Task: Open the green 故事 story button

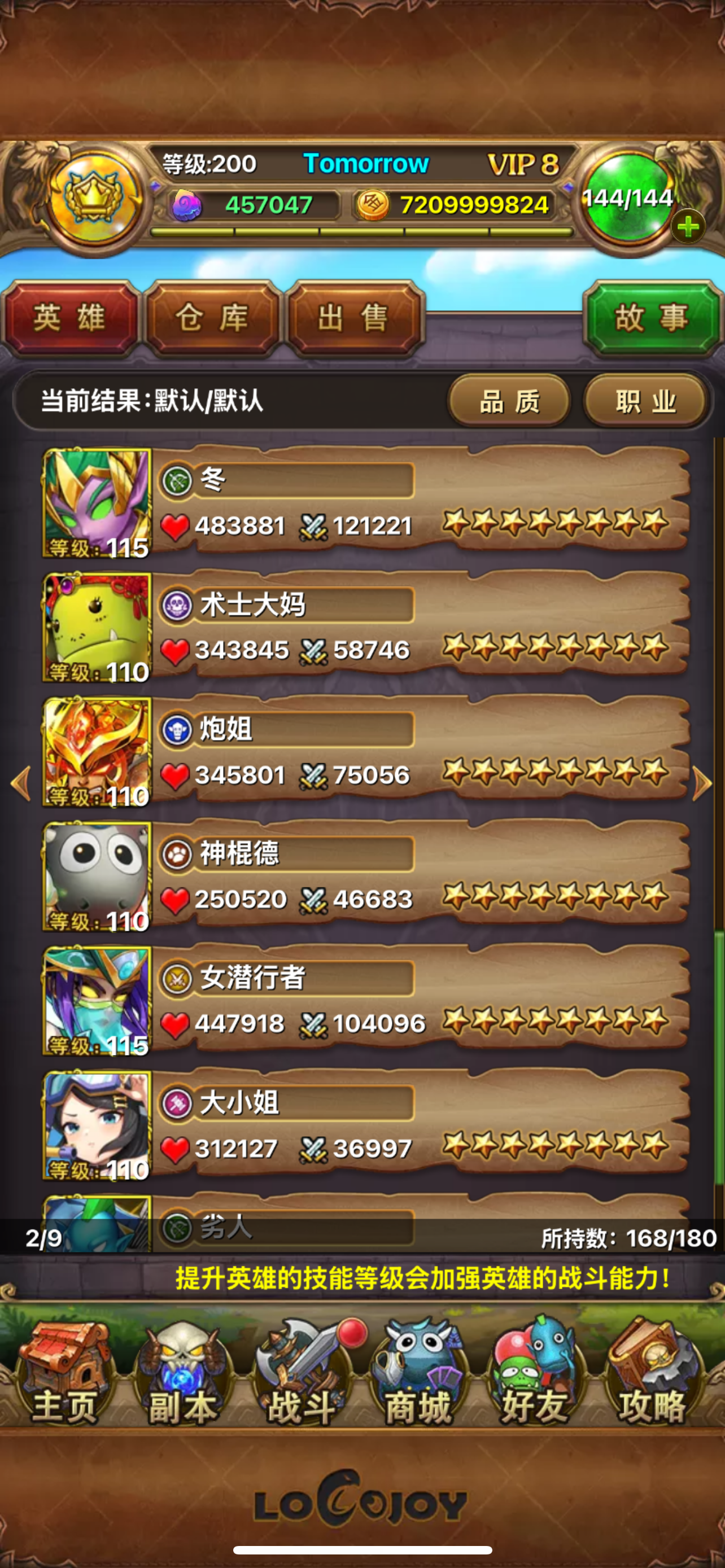Action: 650,318
